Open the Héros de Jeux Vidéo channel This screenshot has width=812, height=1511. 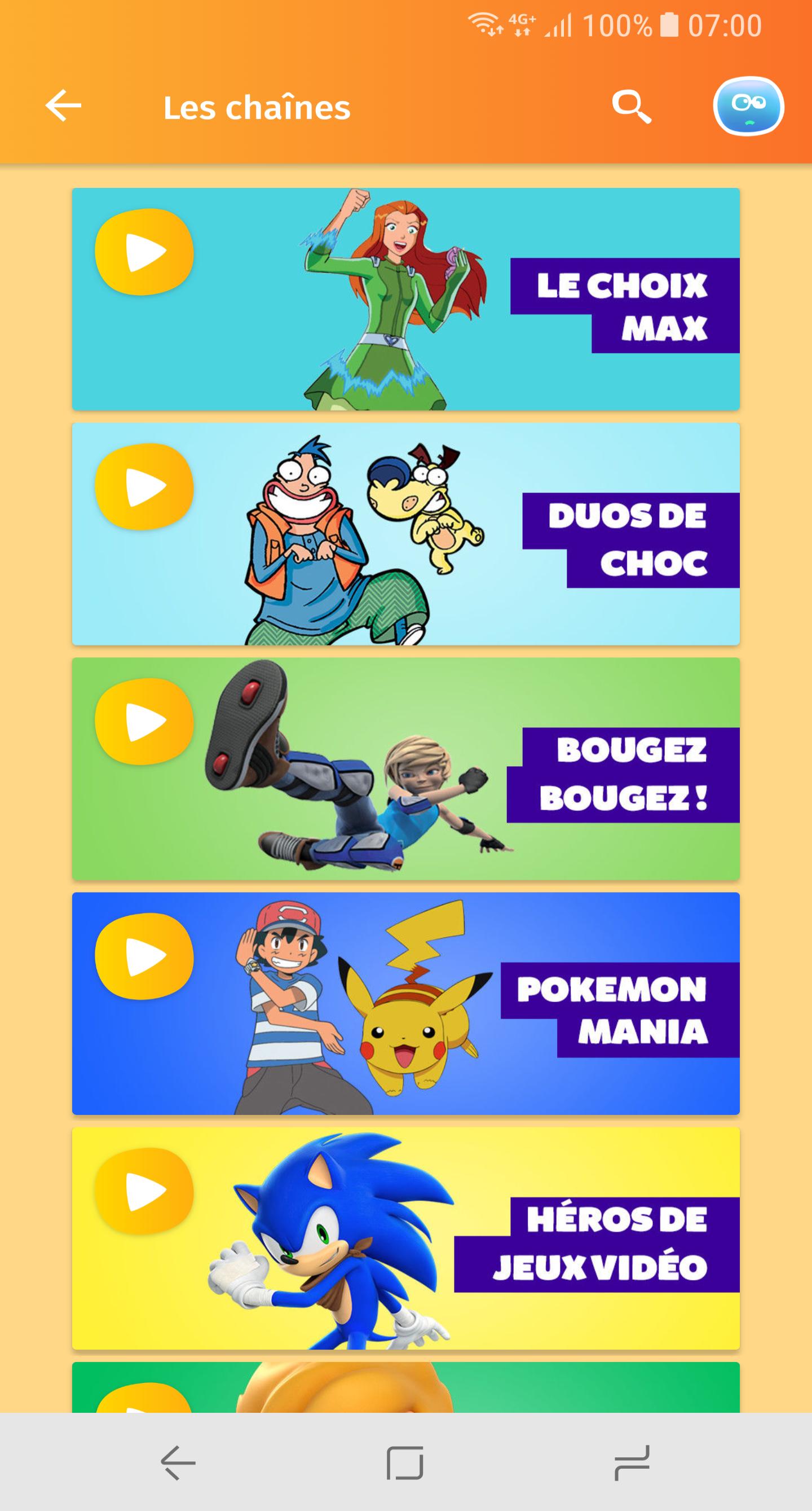point(405,1238)
